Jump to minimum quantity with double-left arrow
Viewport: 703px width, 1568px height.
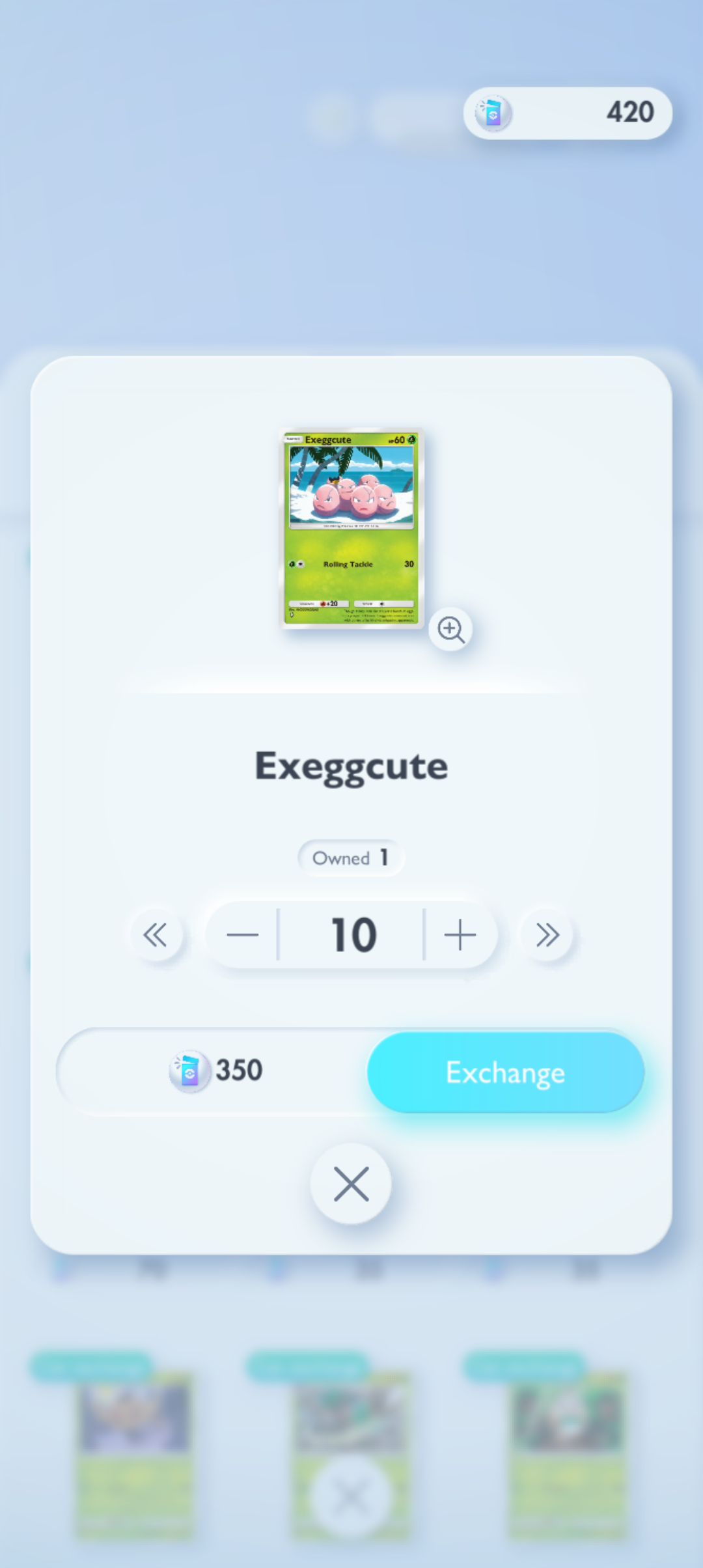156,935
